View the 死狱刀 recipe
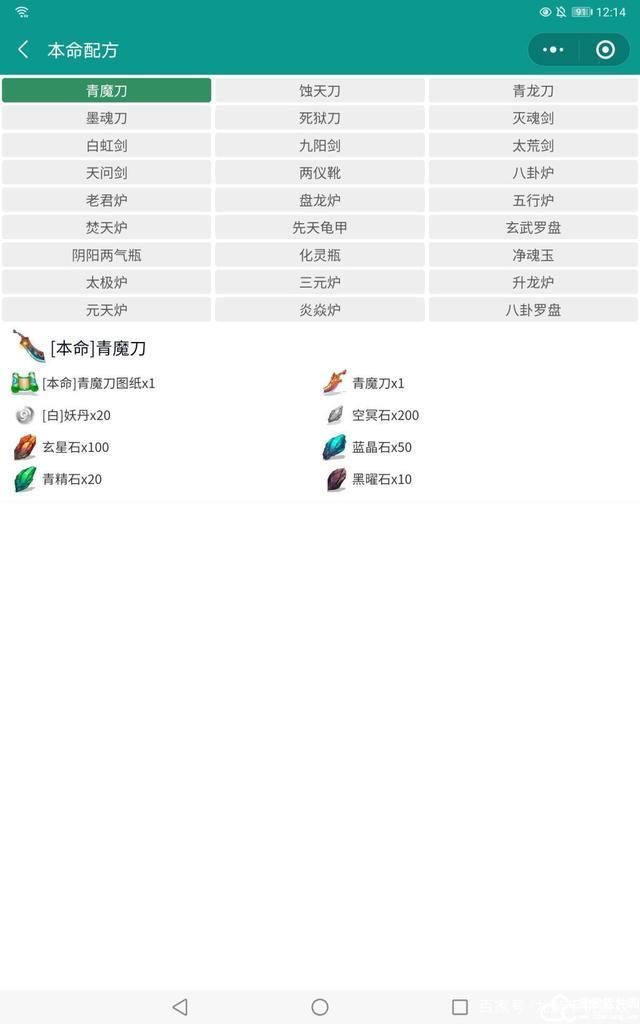This screenshot has height=1024, width=640. pyautogui.click(x=320, y=118)
